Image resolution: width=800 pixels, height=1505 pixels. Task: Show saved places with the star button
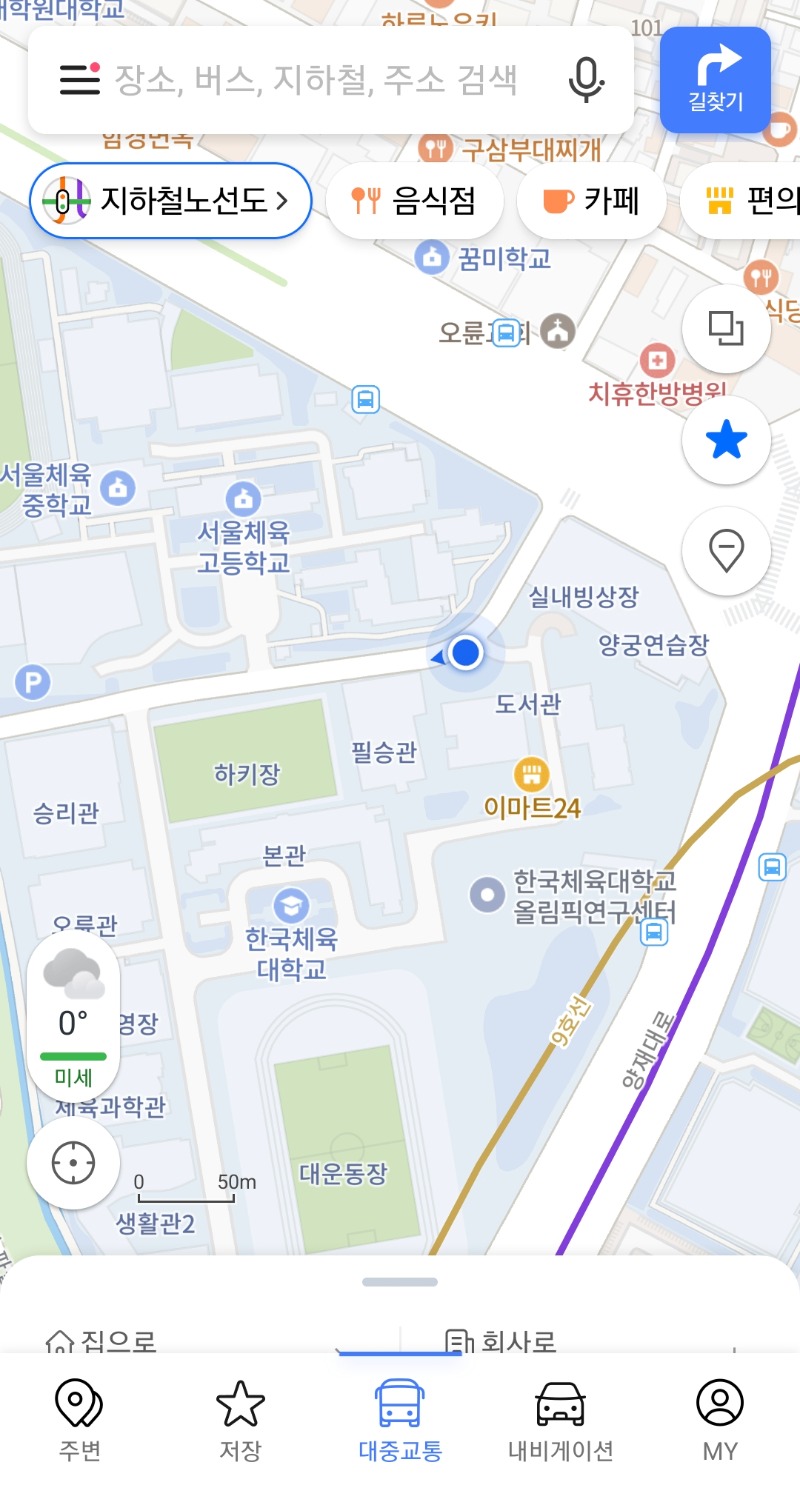[726, 440]
